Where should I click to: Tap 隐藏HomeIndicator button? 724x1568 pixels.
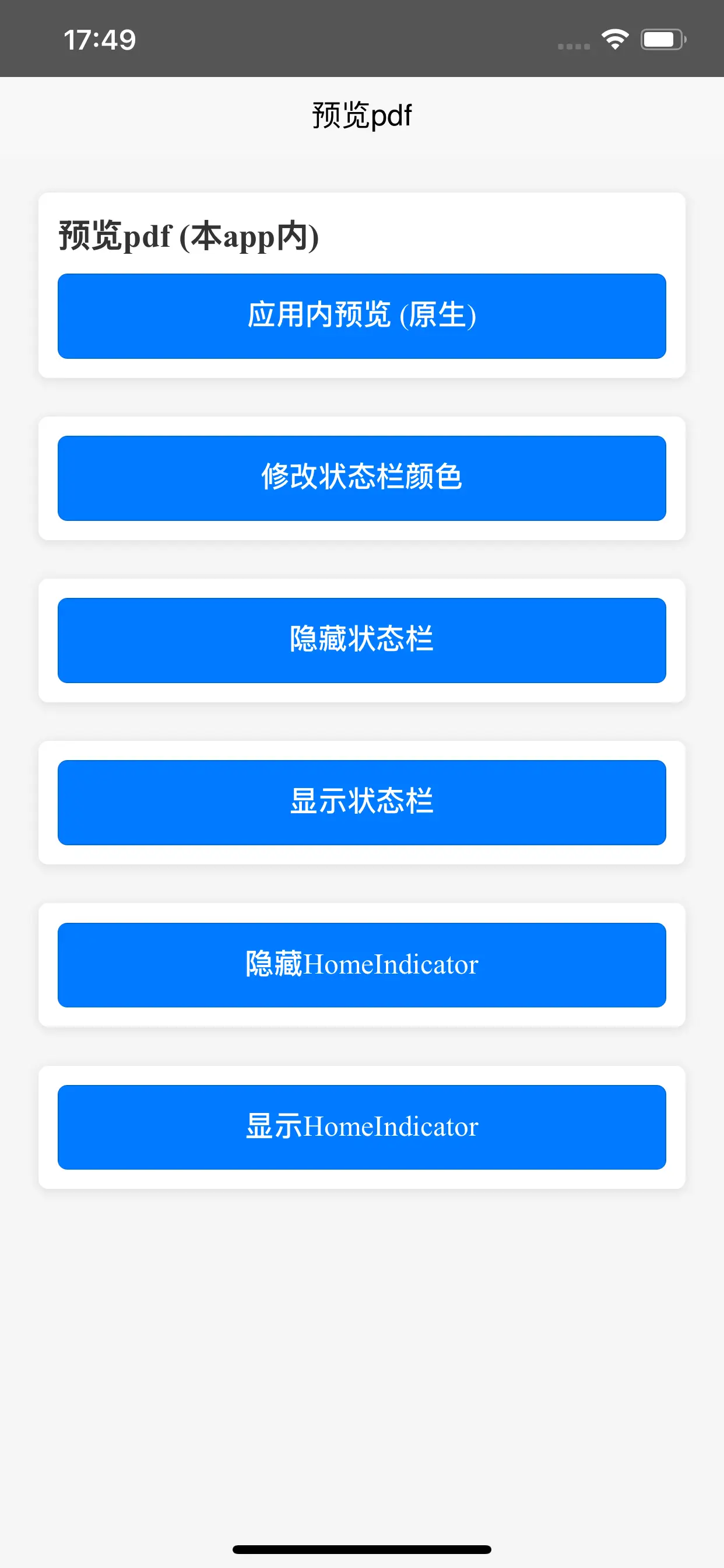[x=361, y=965]
